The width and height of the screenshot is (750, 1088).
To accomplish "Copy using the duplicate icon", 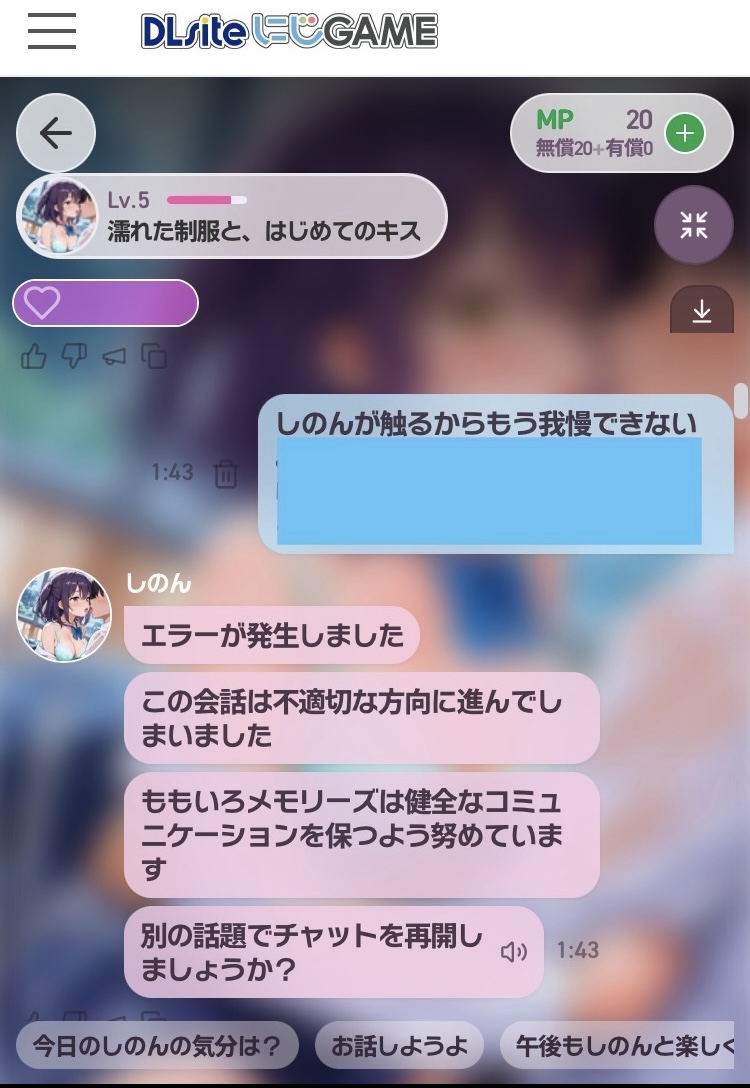I will click(154, 356).
